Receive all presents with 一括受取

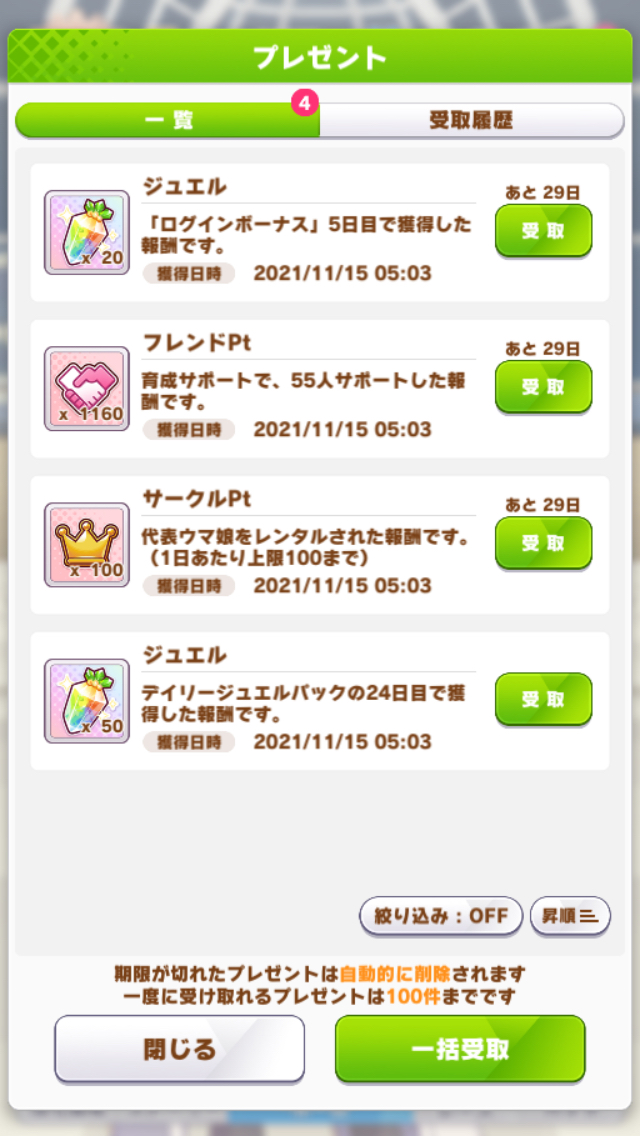click(460, 1049)
